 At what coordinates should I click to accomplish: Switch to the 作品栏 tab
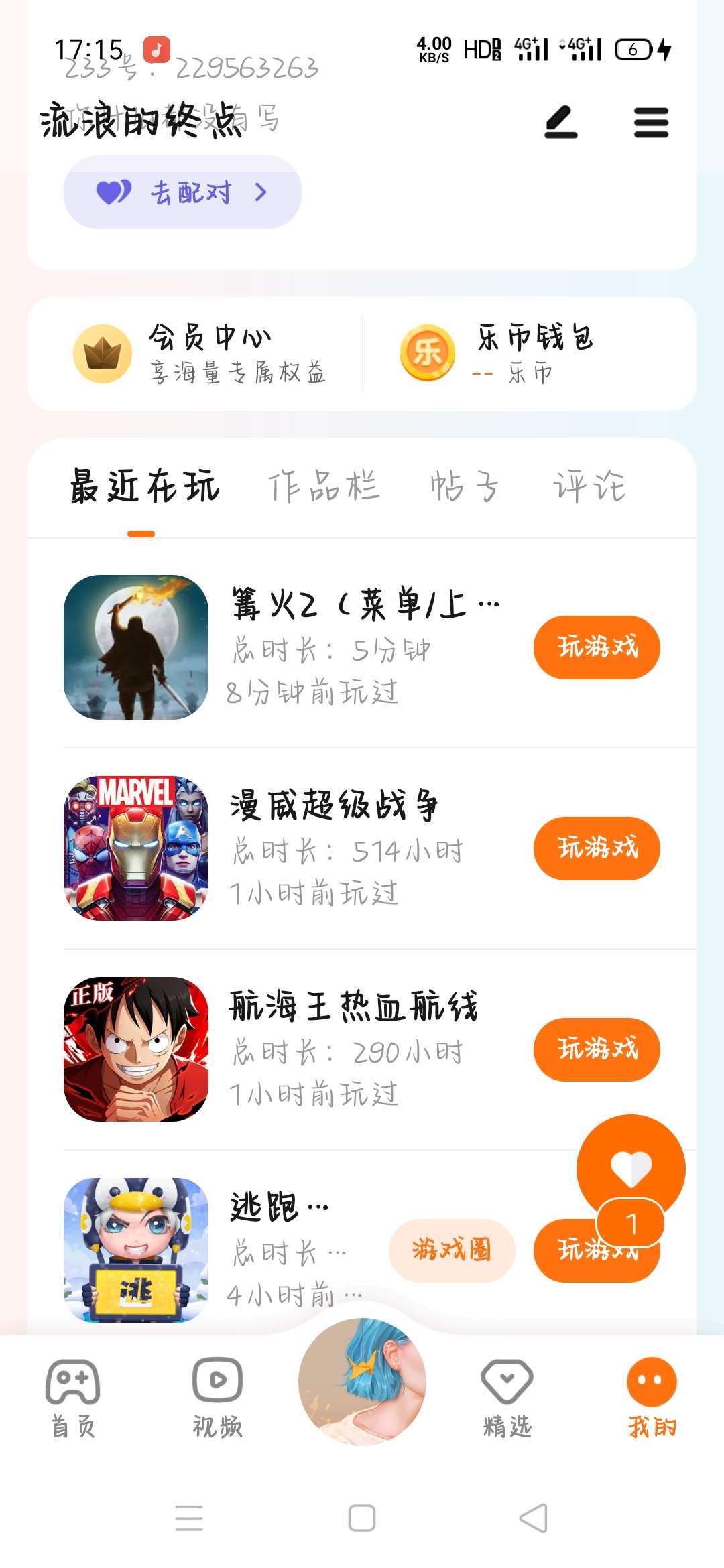point(324,486)
